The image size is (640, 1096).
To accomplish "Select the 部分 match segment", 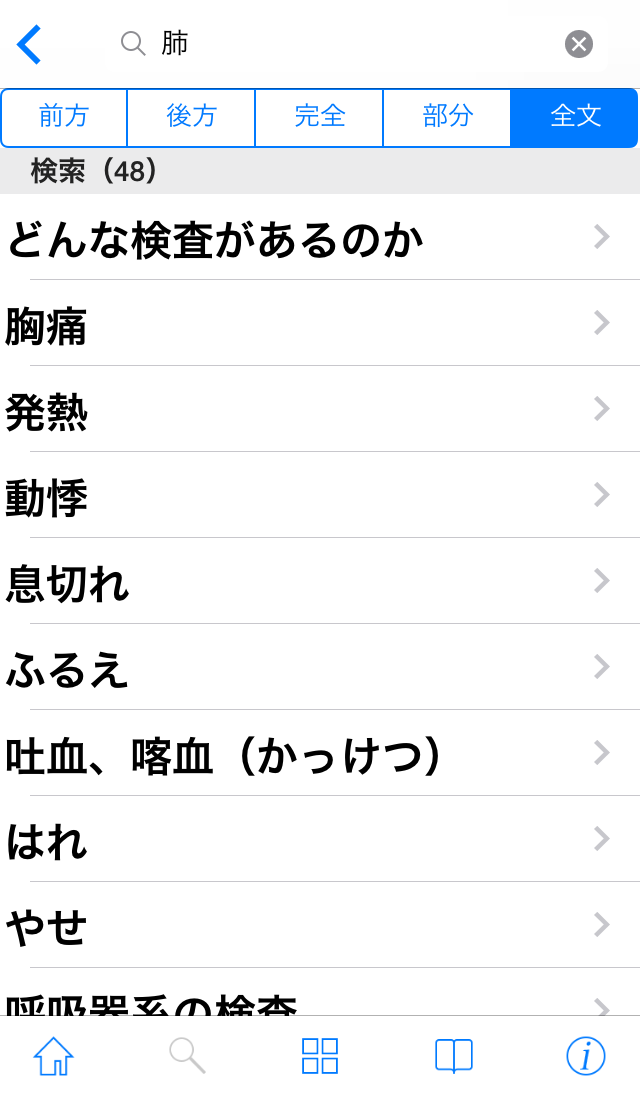I will point(447,117).
